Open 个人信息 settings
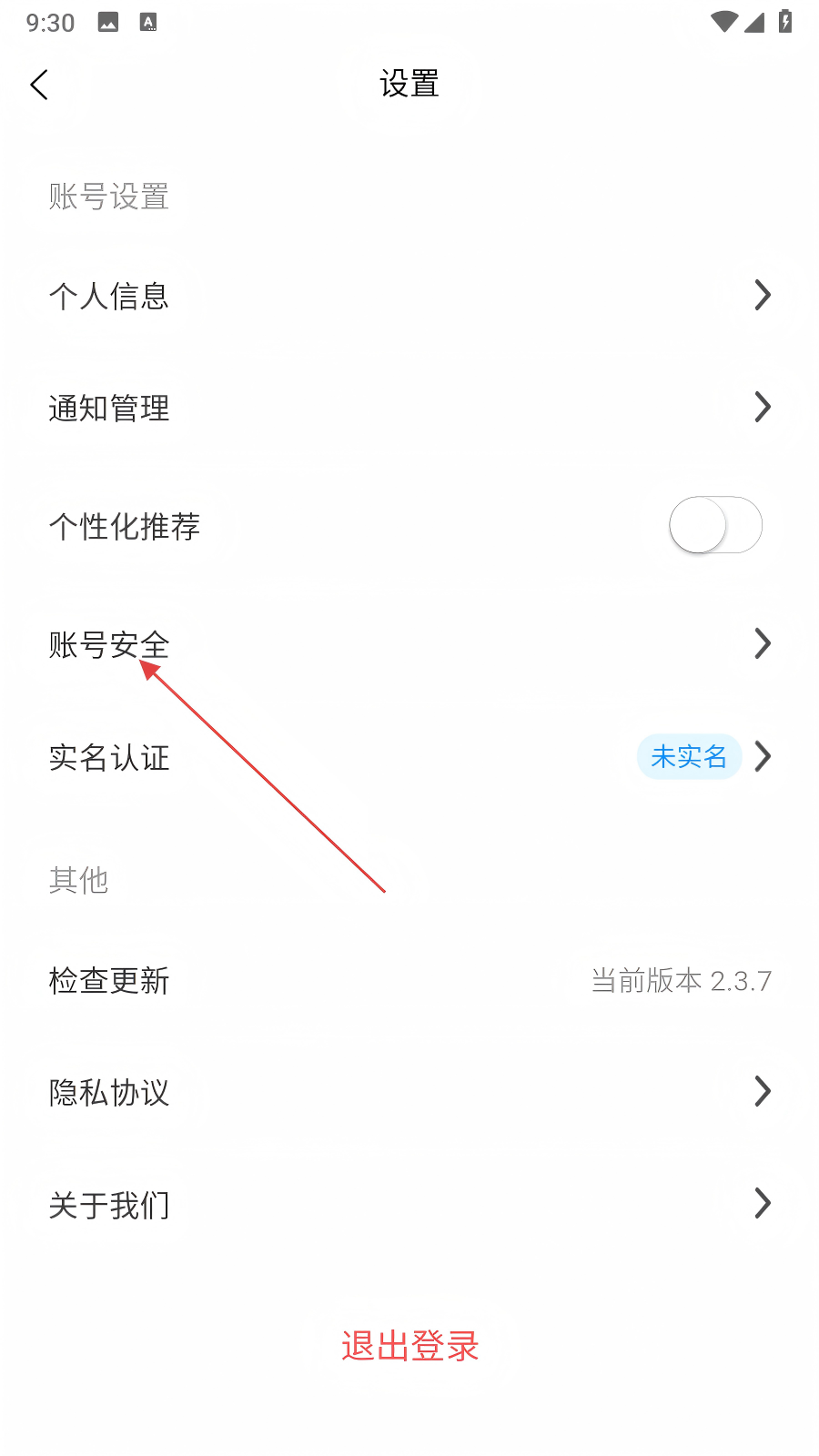 point(409,296)
